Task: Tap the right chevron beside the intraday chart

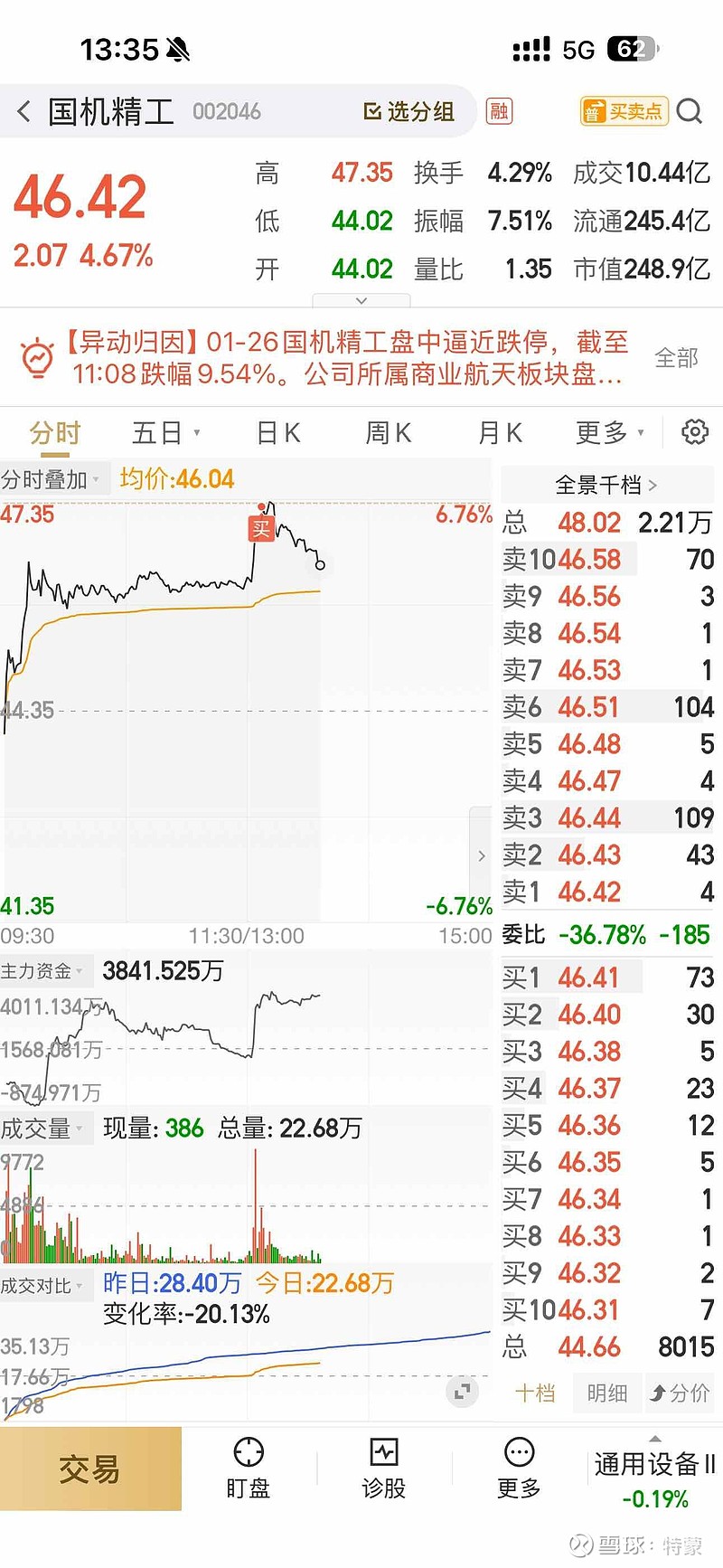Action: point(482,855)
